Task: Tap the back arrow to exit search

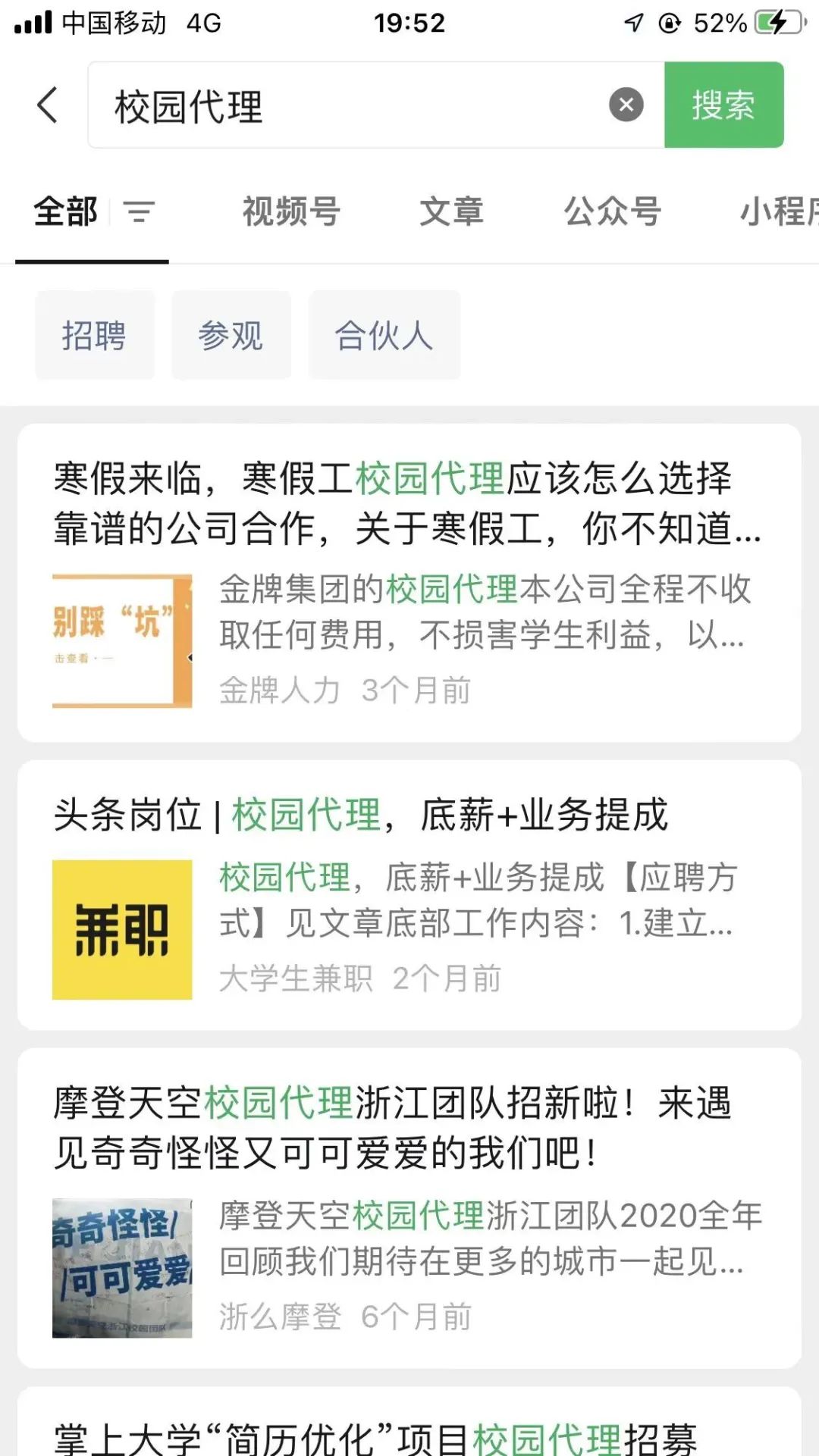Action: [47, 105]
